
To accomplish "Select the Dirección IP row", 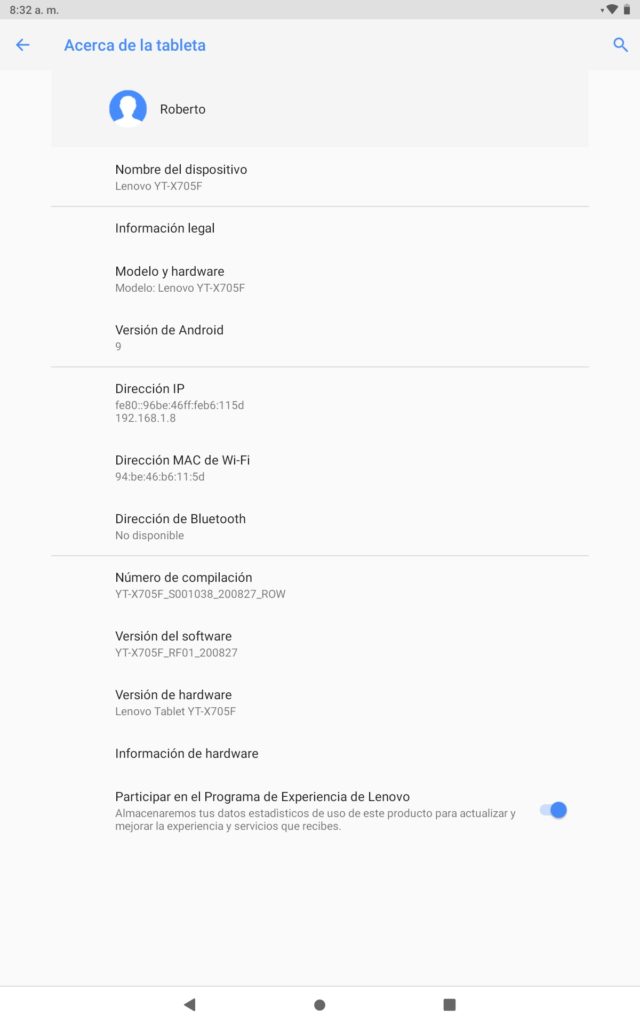I will [320, 402].
